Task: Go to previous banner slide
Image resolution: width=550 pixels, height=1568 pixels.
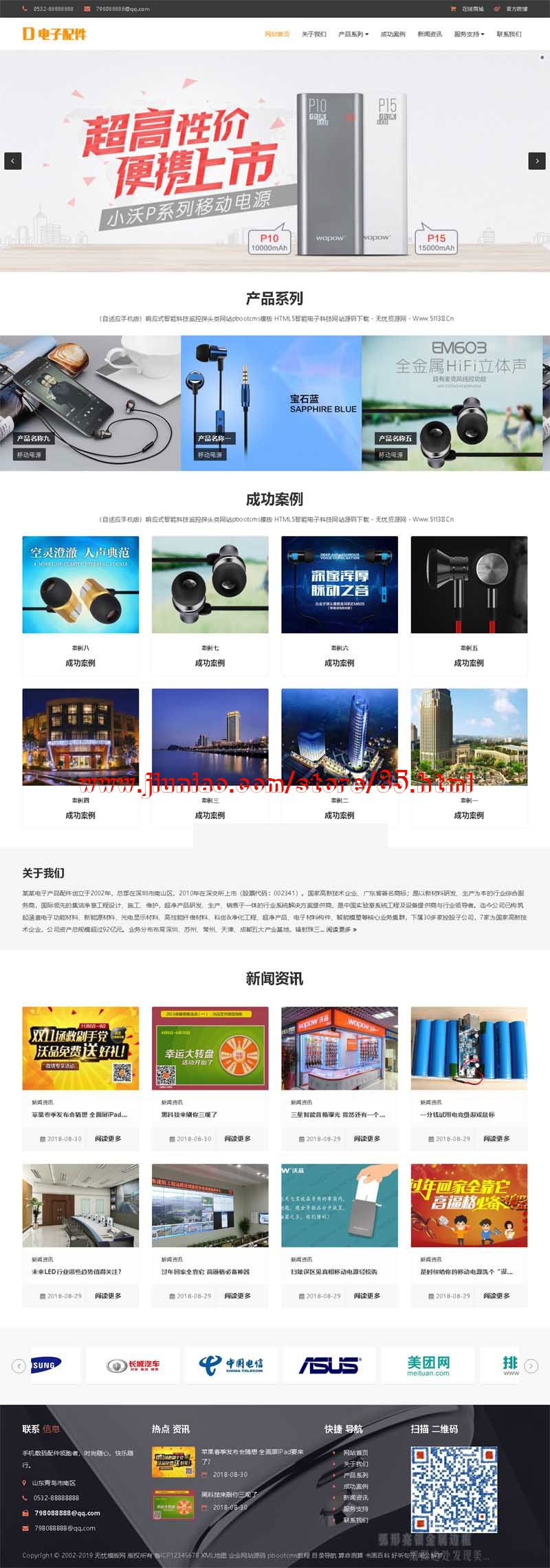Action: (12, 160)
